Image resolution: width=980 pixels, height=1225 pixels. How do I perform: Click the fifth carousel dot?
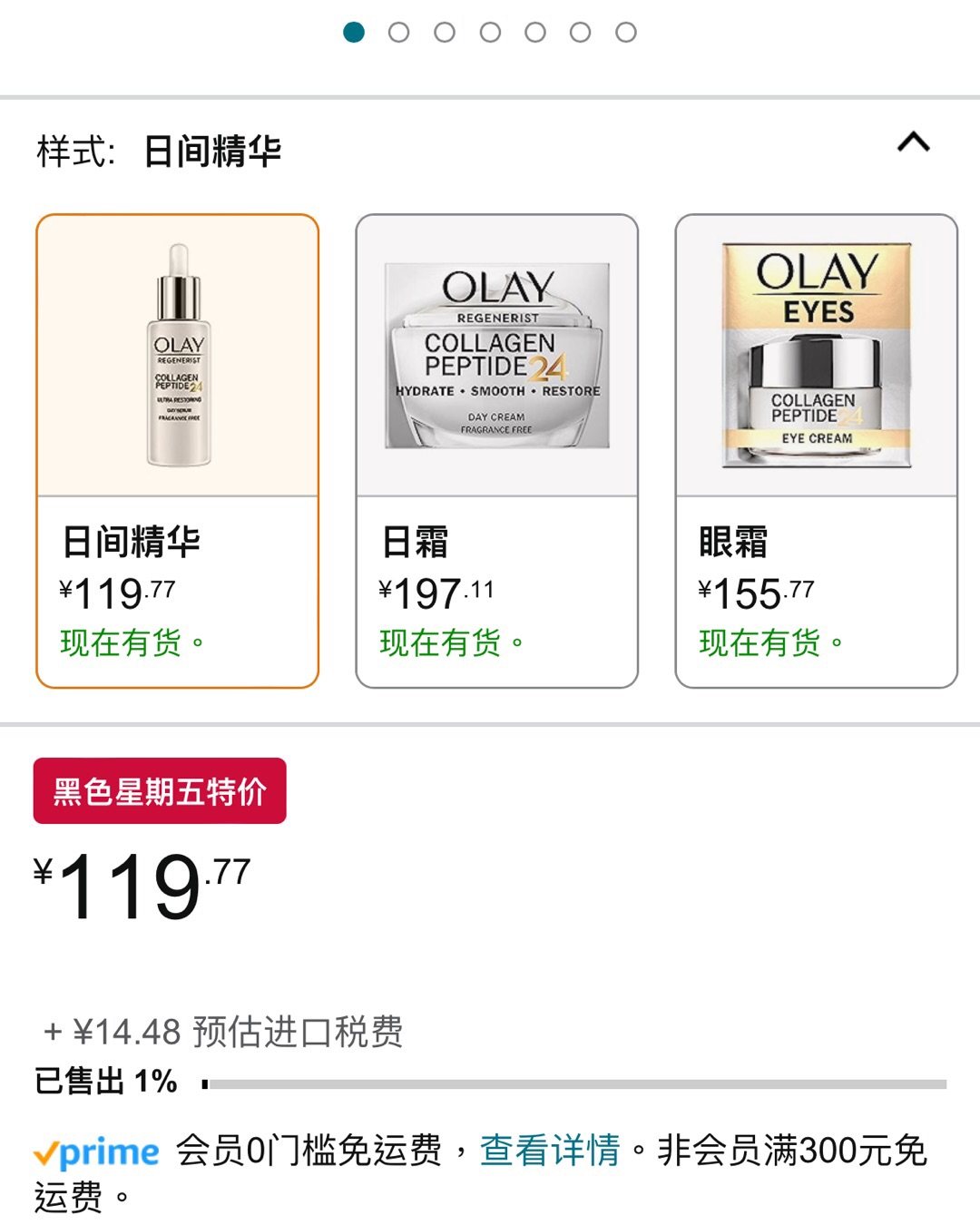click(533, 30)
